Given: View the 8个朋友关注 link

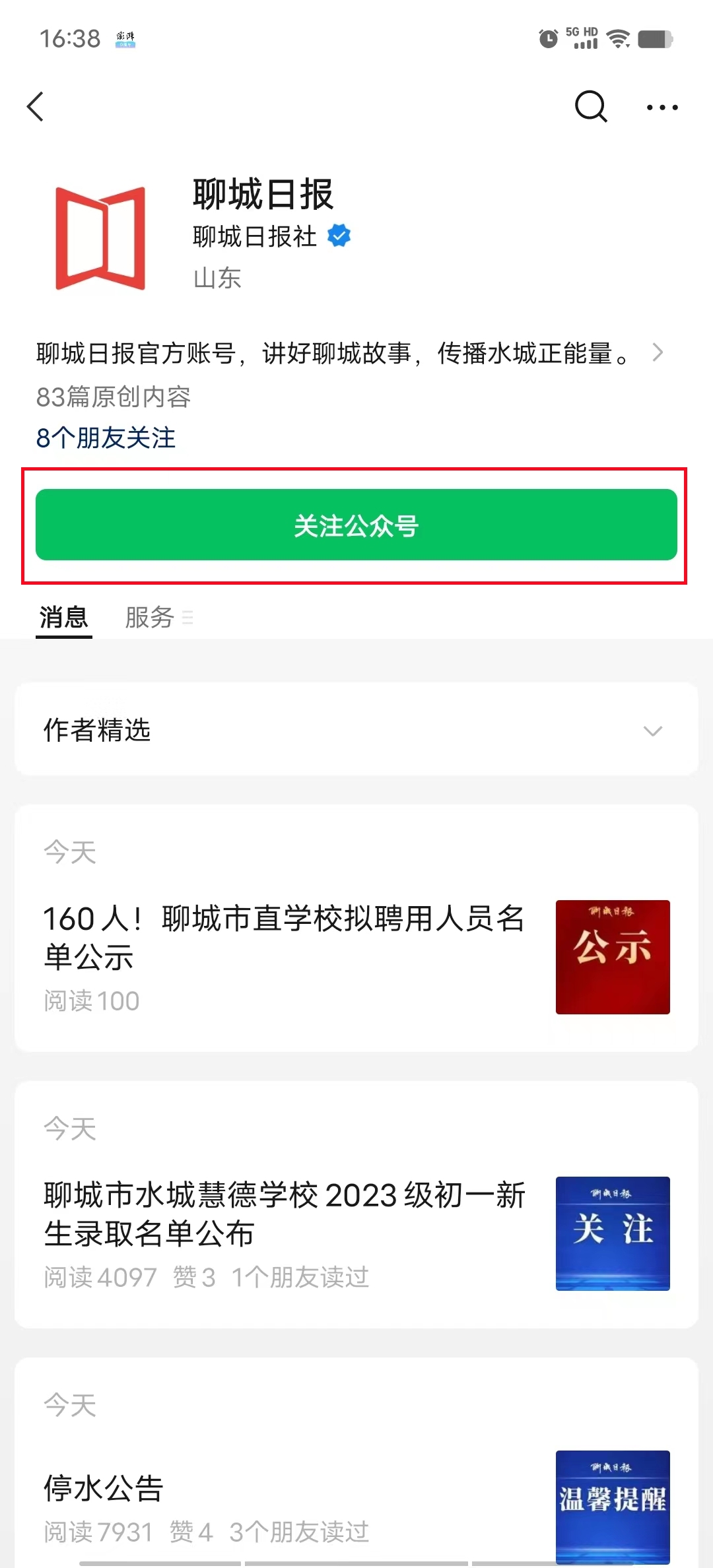Looking at the screenshot, I should click(106, 438).
